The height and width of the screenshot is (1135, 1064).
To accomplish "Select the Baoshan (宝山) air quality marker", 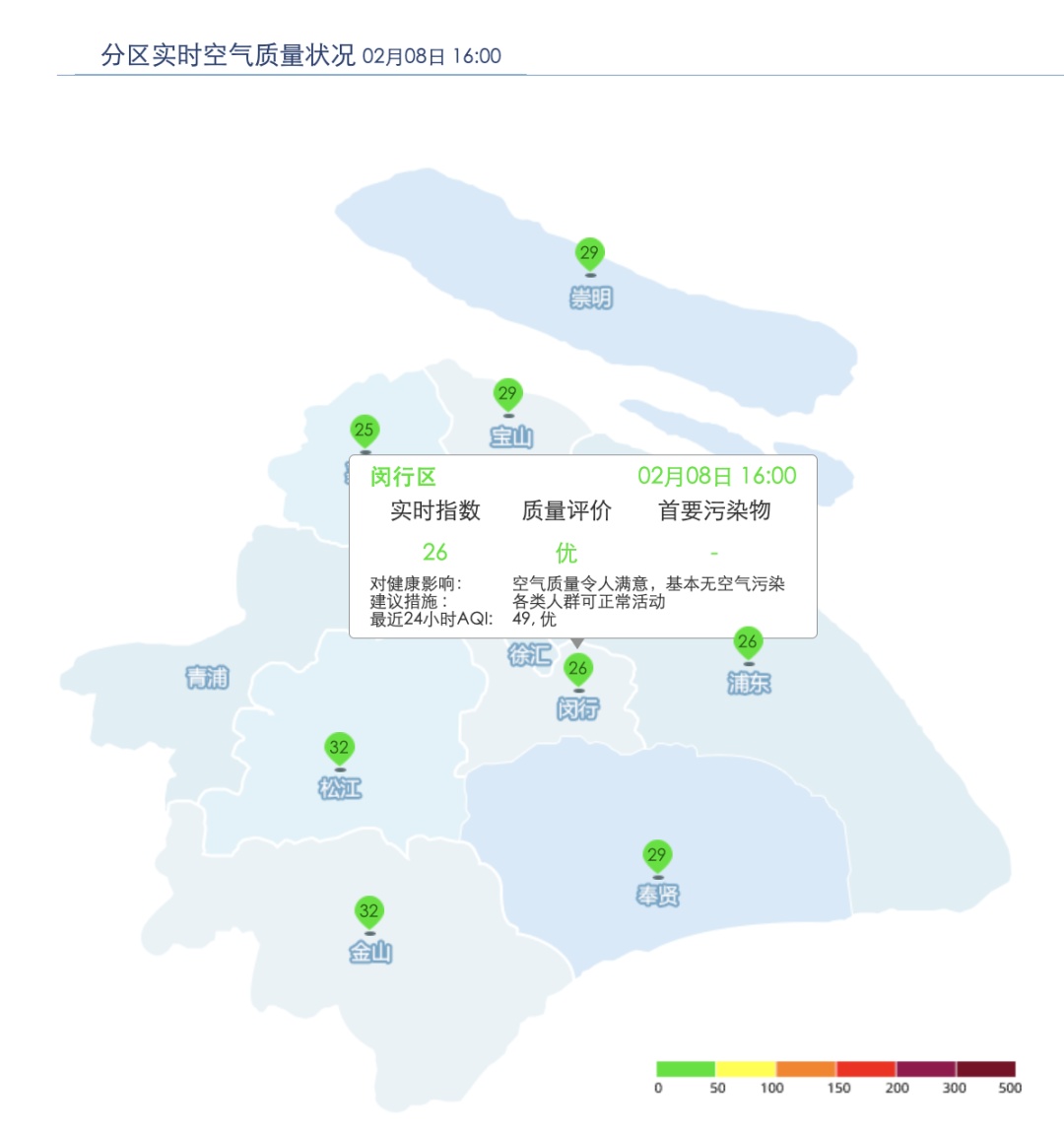I will point(507,394).
